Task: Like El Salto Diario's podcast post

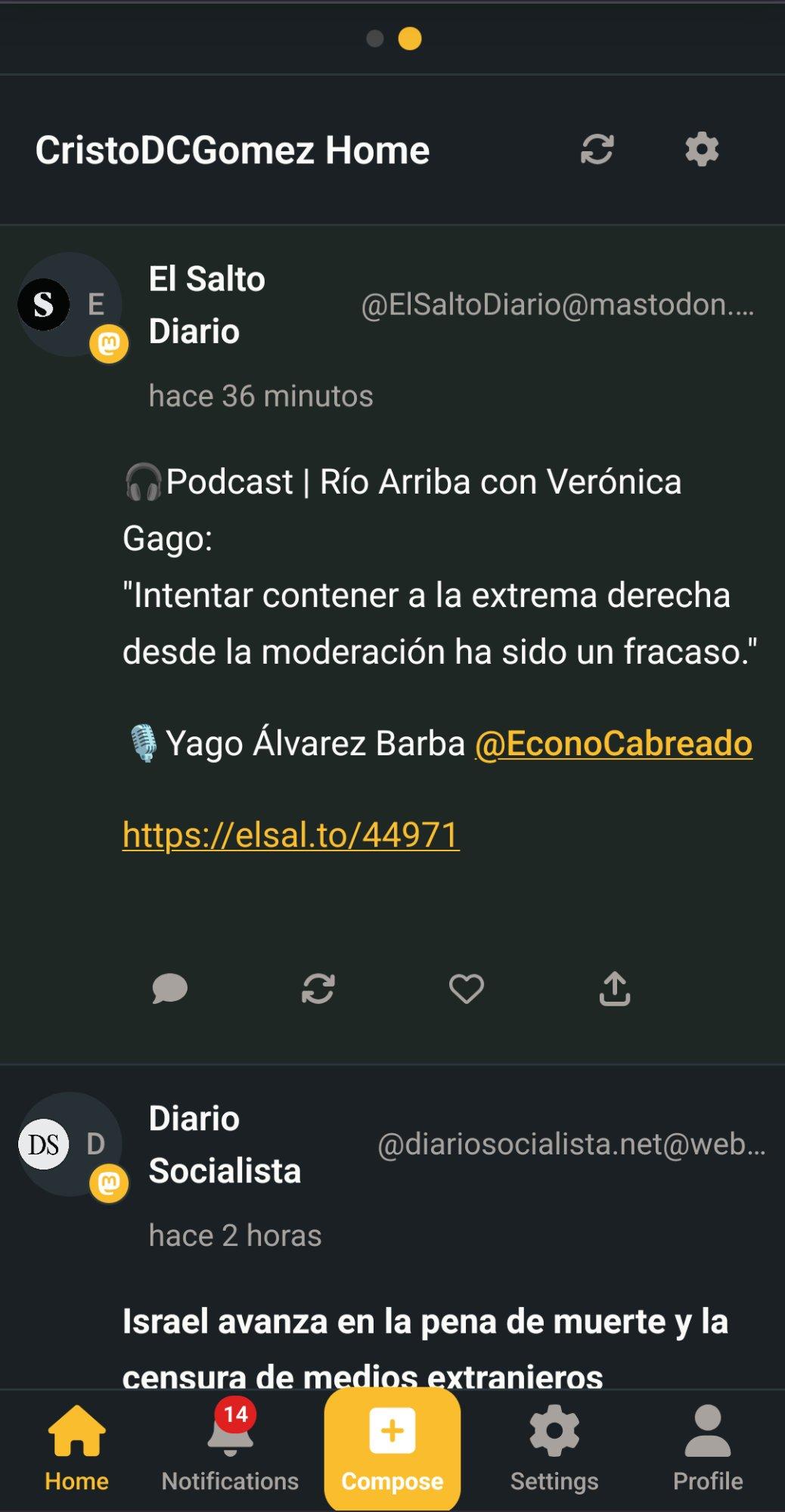Action: [x=466, y=988]
